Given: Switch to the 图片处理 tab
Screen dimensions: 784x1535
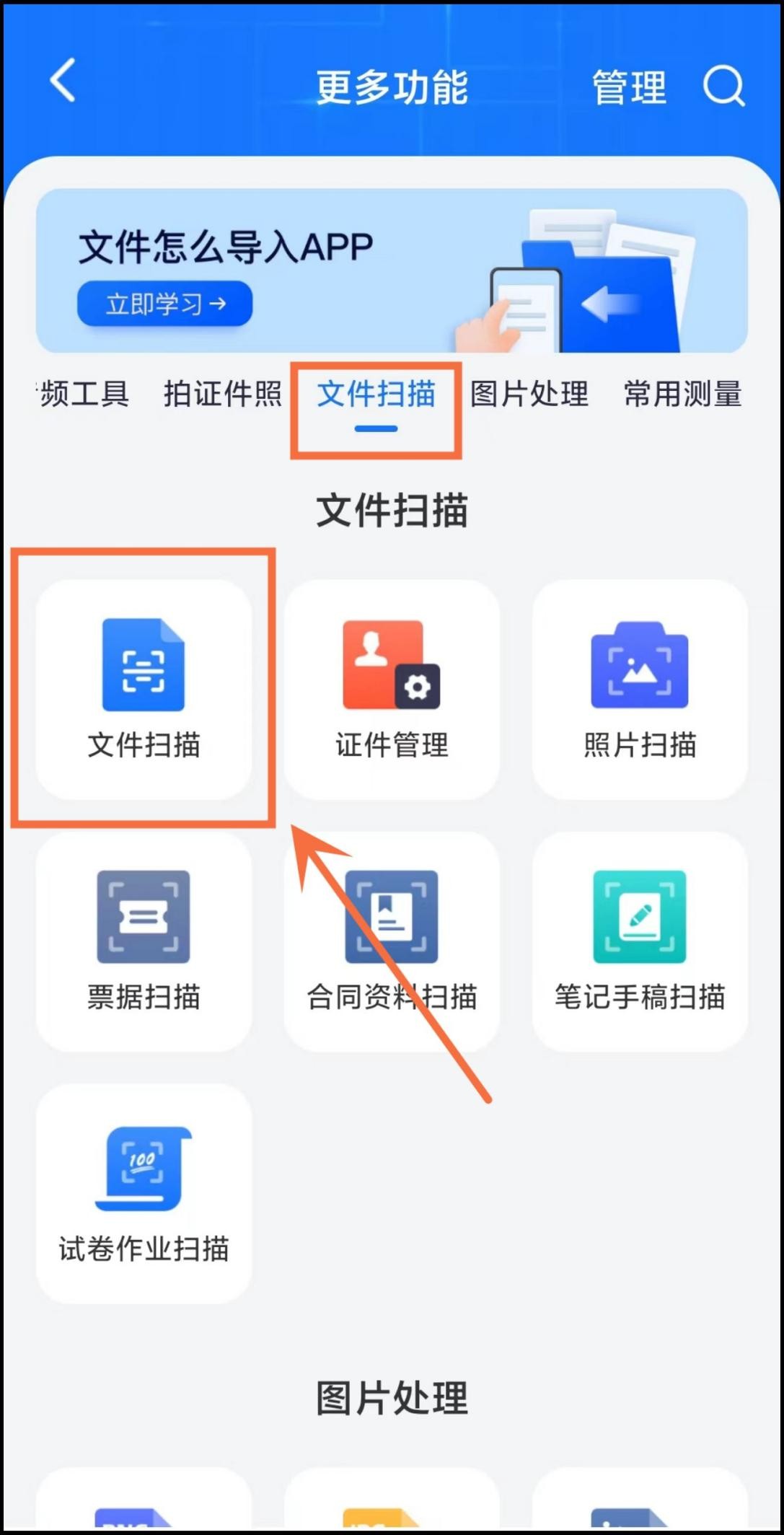Looking at the screenshot, I should (528, 395).
